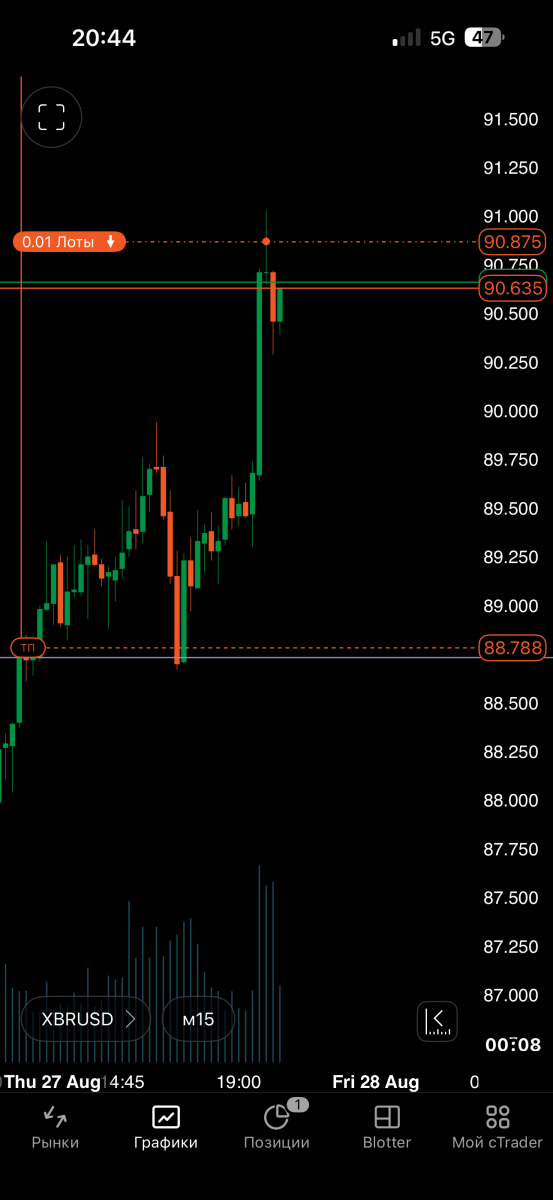Screen dimensions: 553x1200
Task: Switch to the Рынки tab
Action: (x=55, y=1128)
